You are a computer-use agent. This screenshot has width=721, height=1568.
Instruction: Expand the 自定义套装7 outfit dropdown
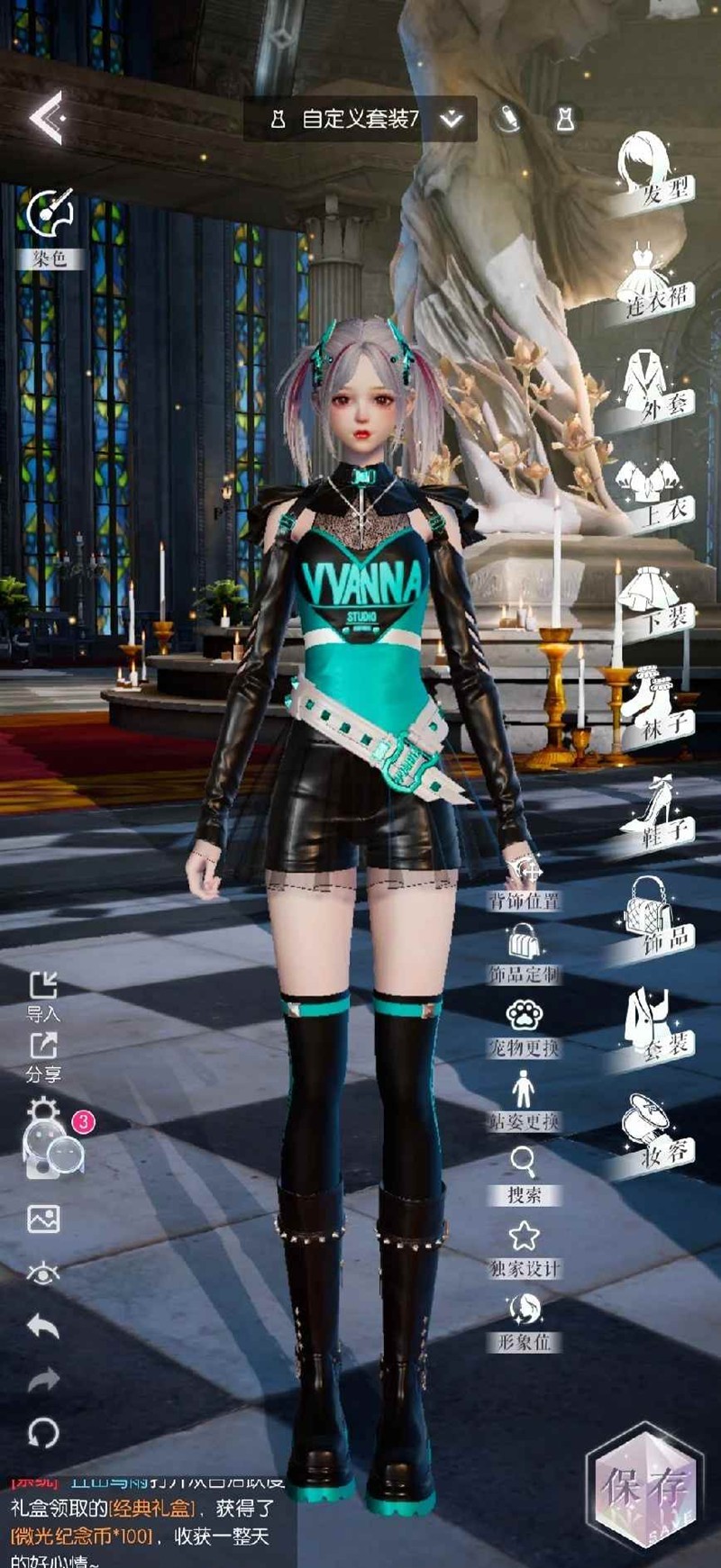click(x=451, y=119)
